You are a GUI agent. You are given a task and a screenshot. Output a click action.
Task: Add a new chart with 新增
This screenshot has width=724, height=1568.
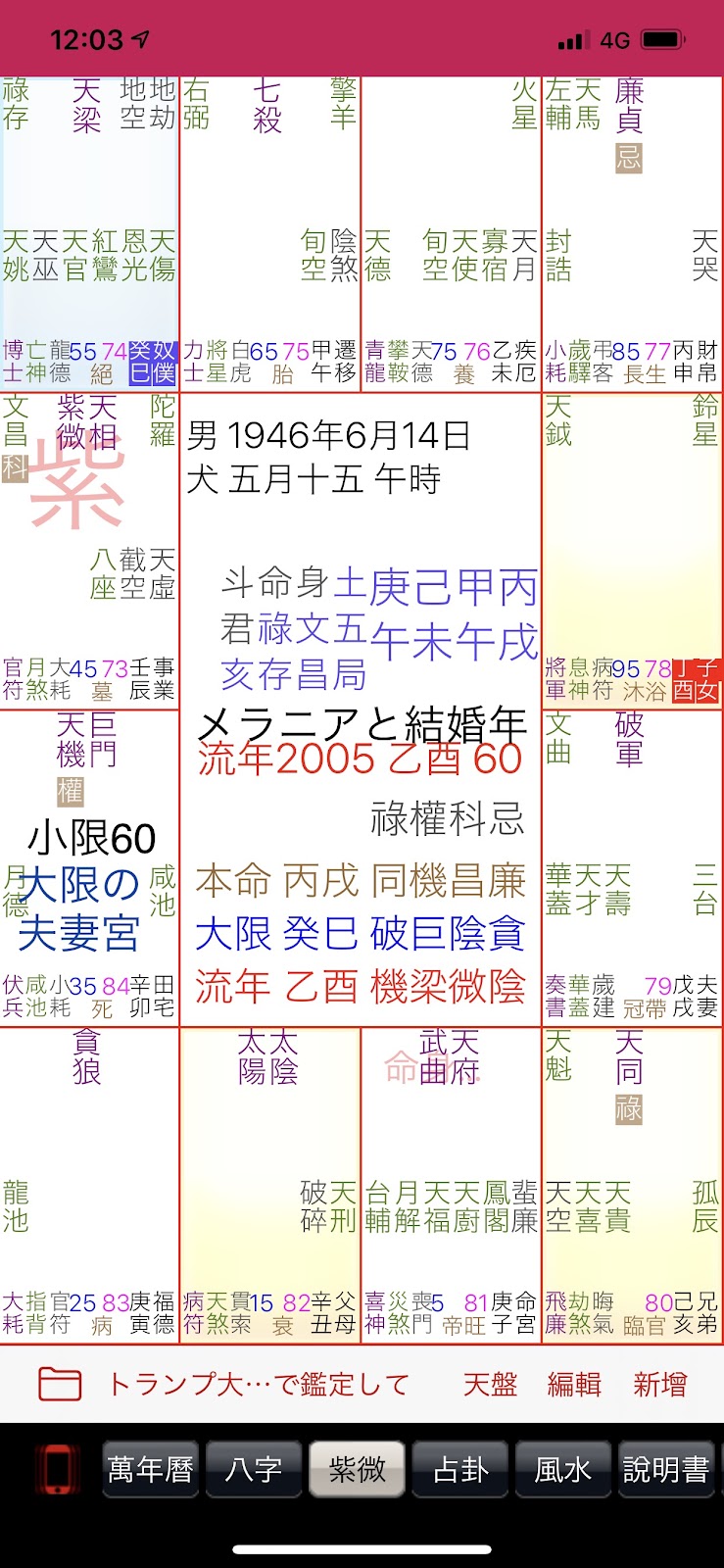coord(659,1384)
